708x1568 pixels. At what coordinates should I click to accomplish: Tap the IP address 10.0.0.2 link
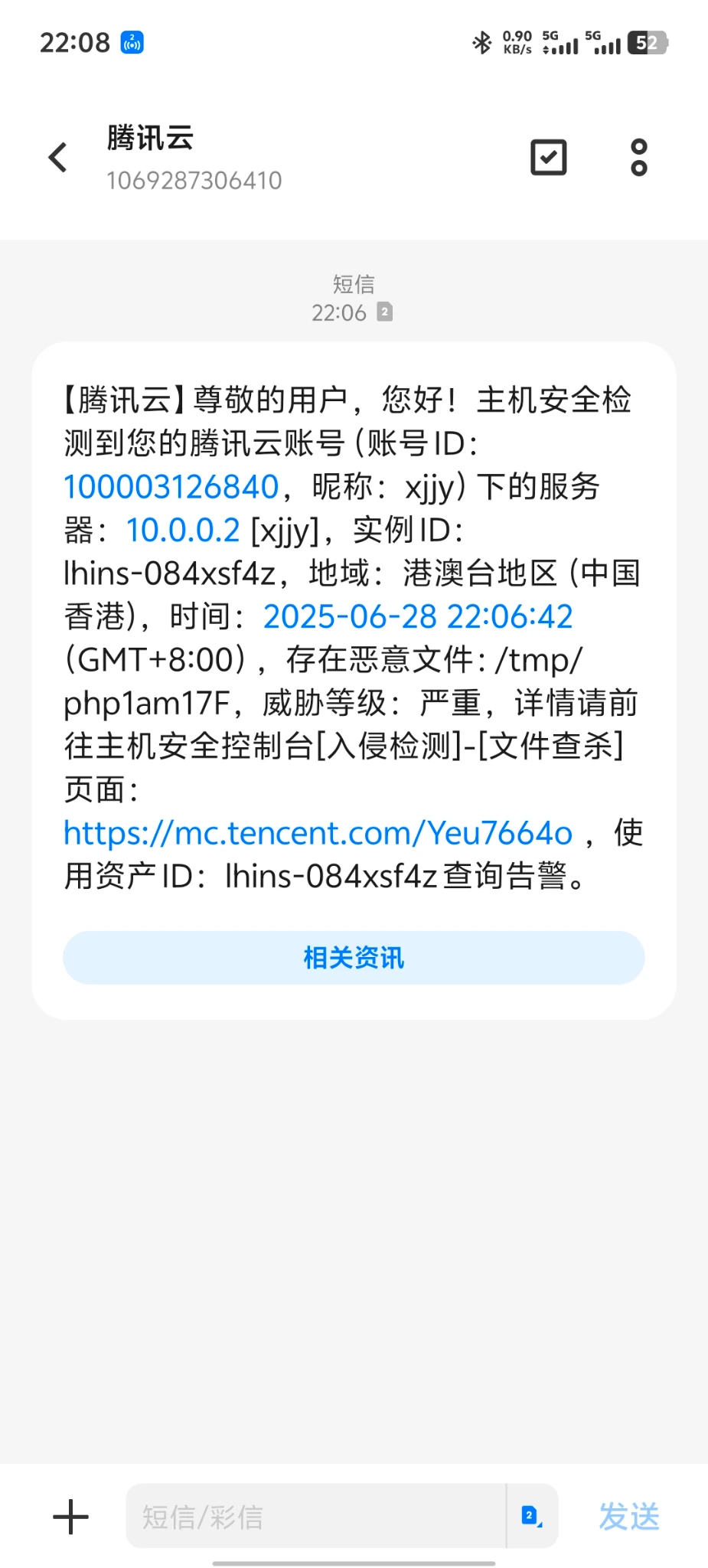click(183, 531)
